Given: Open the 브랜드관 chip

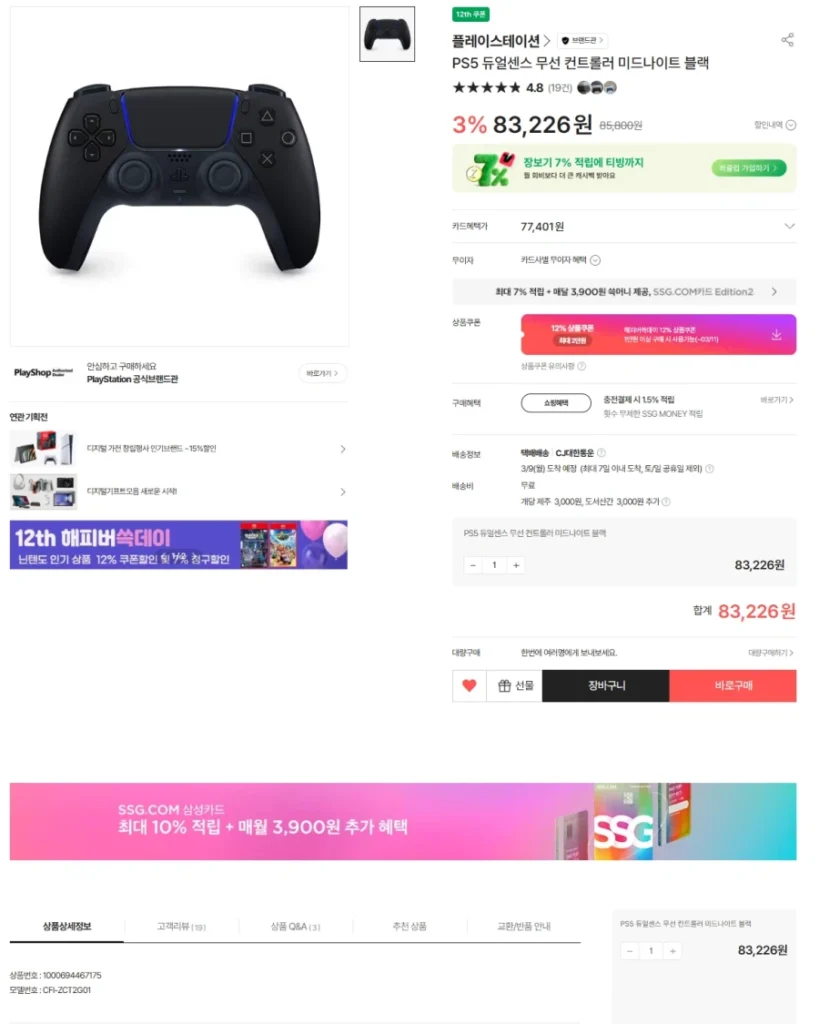Looking at the screenshot, I should [582, 41].
